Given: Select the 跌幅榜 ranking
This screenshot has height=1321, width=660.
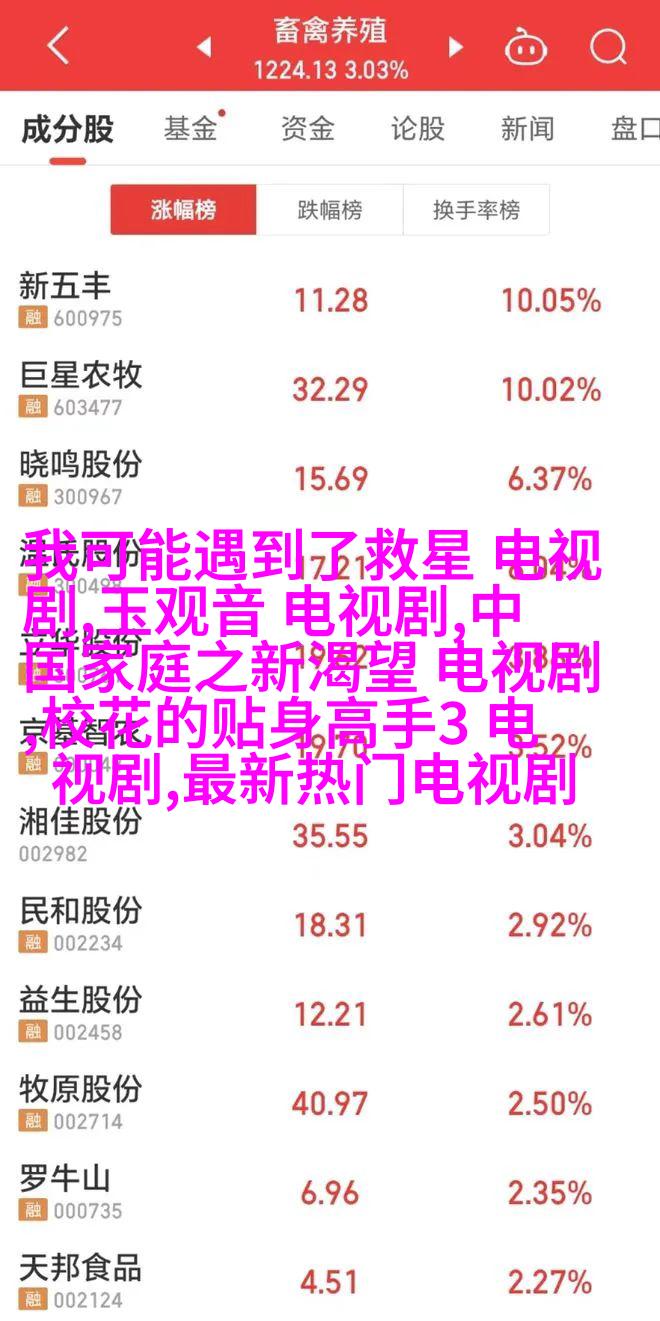Looking at the screenshot, I should tap(330, 210).
